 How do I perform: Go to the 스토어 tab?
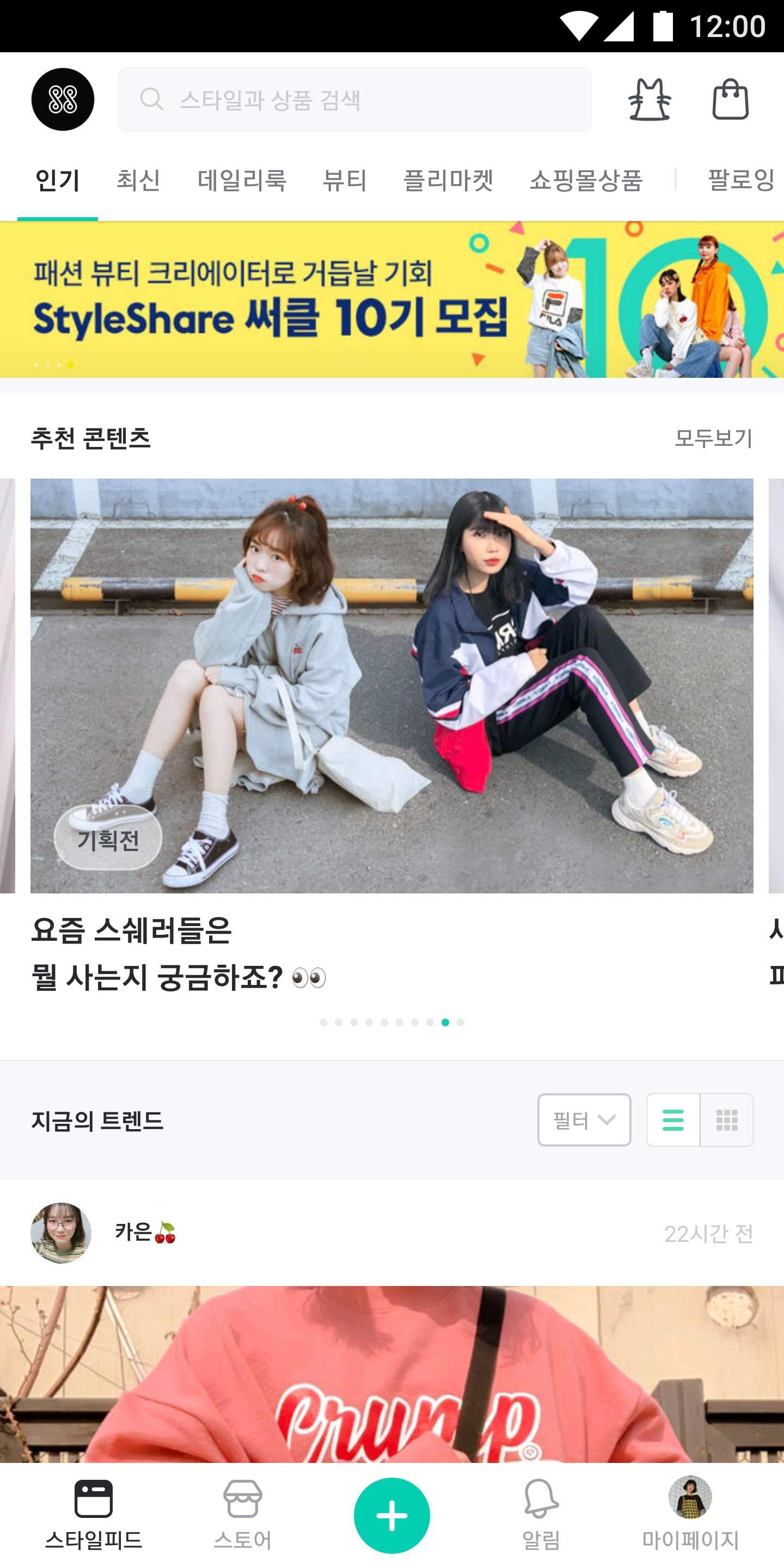(x=243, y=1515)
